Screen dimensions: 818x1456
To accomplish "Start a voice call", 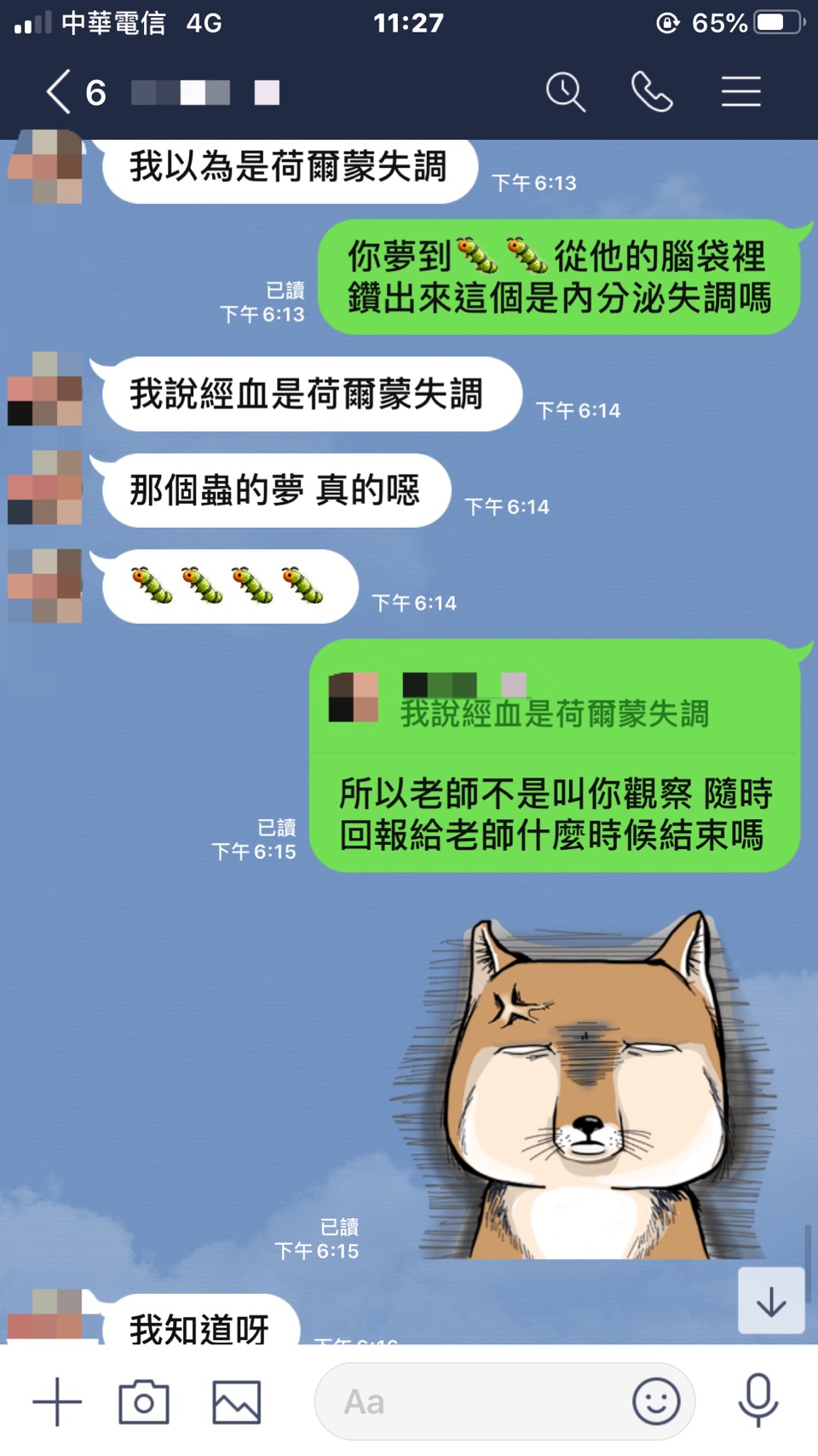I will tap(652, 92).
